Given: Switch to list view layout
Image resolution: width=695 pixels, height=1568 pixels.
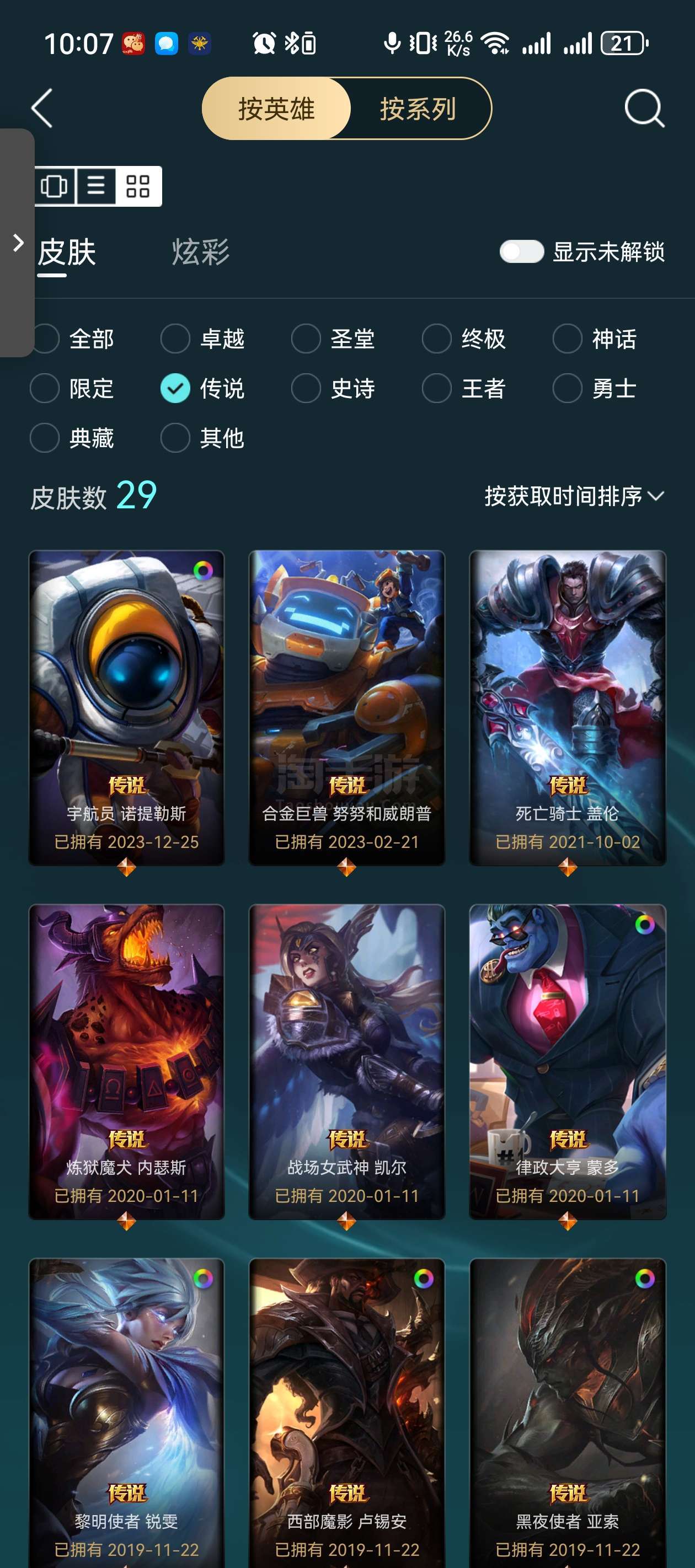Looking at the screenshot, I should pyautogui.click(x=96, y=186).
